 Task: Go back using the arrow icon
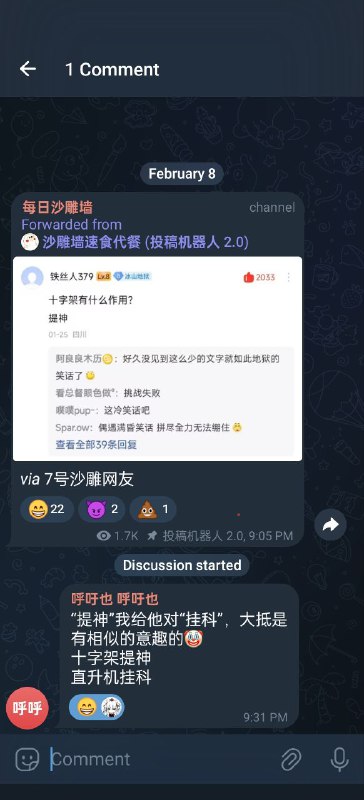[28, 69]
